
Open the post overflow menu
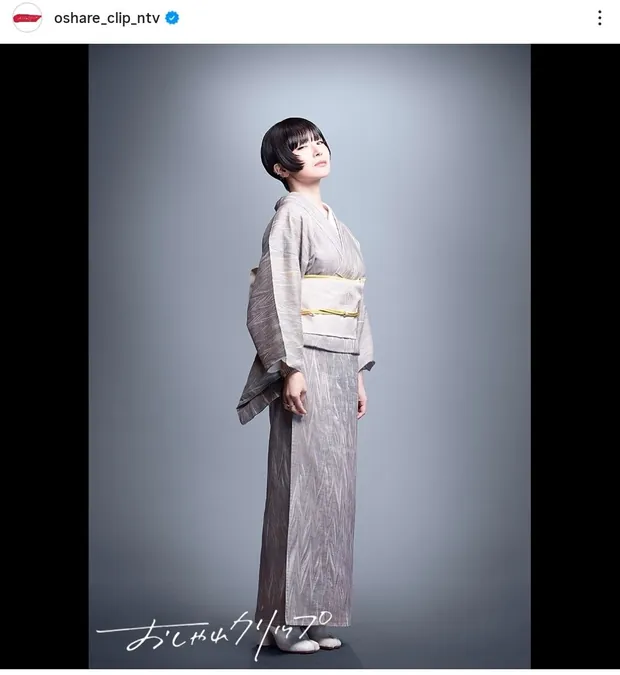click(x=599, y=18)
